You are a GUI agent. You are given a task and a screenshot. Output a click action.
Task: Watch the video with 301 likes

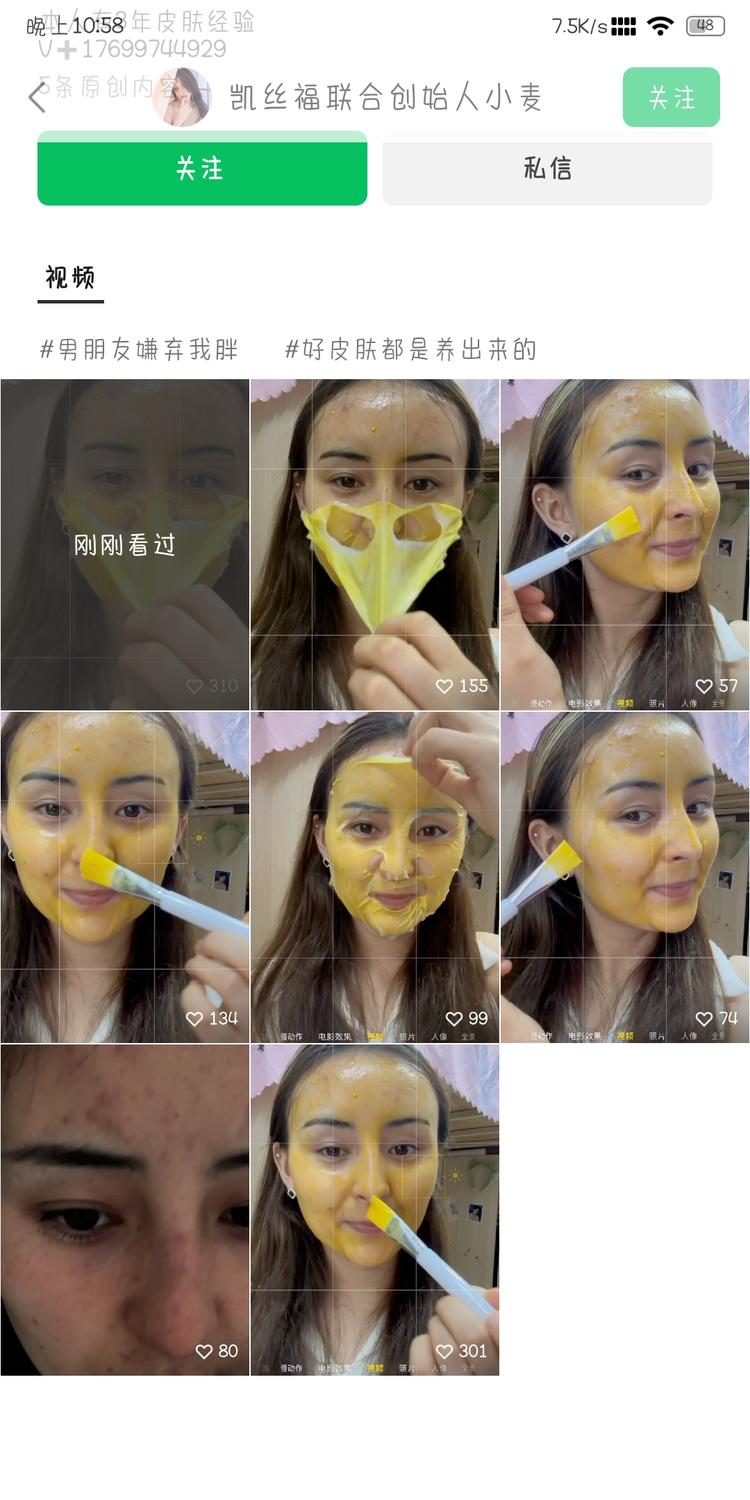click(374, 1210)
